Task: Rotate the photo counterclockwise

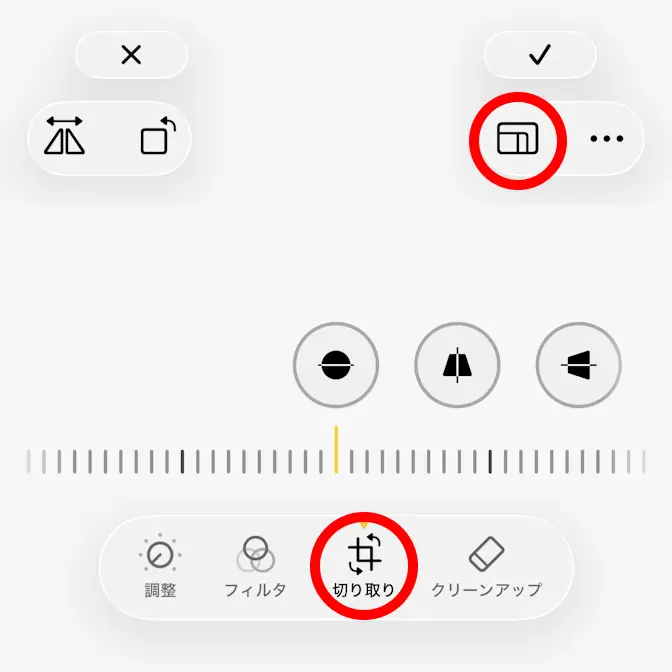Action: (157, 138)
